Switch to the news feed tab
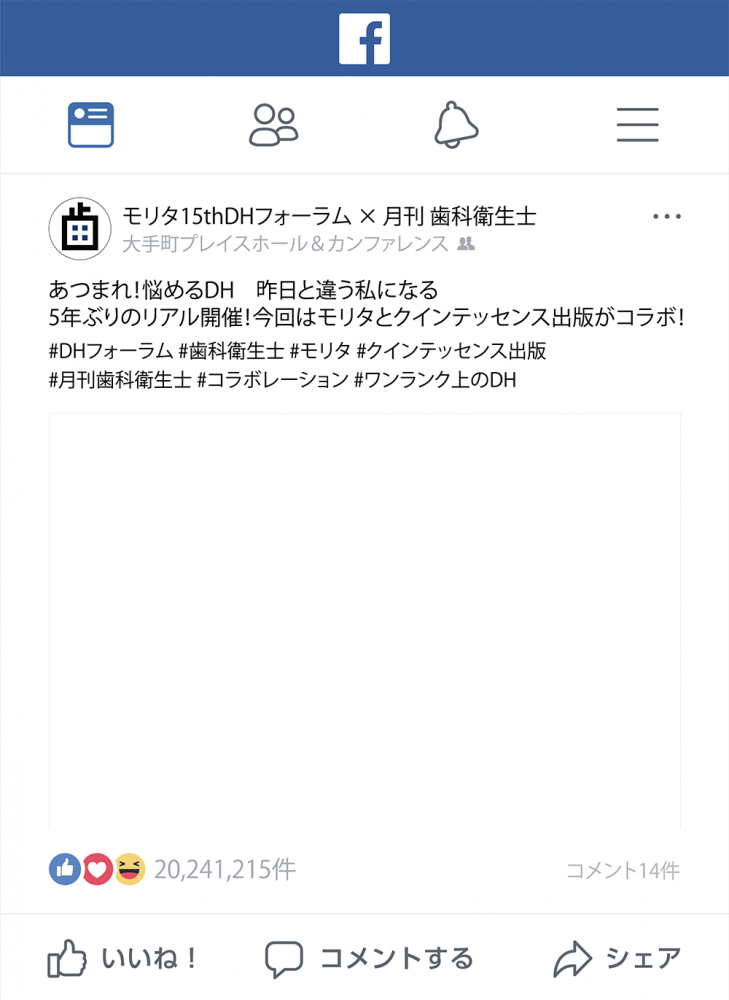 click(x=91, y=125)
